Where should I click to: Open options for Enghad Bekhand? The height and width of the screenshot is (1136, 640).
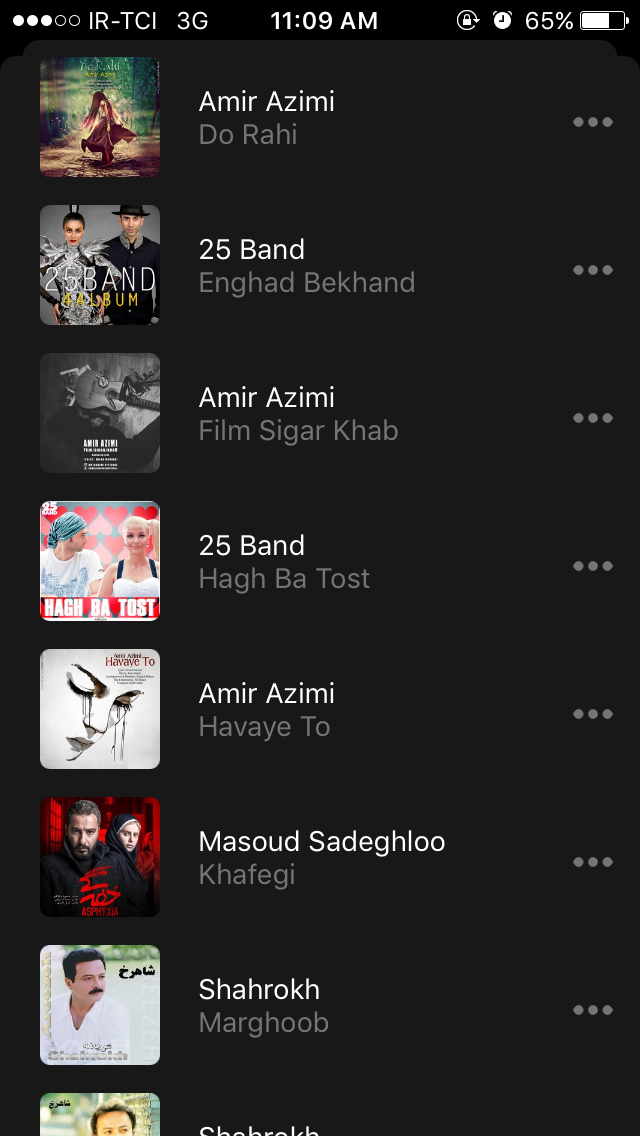pos(592,270)
